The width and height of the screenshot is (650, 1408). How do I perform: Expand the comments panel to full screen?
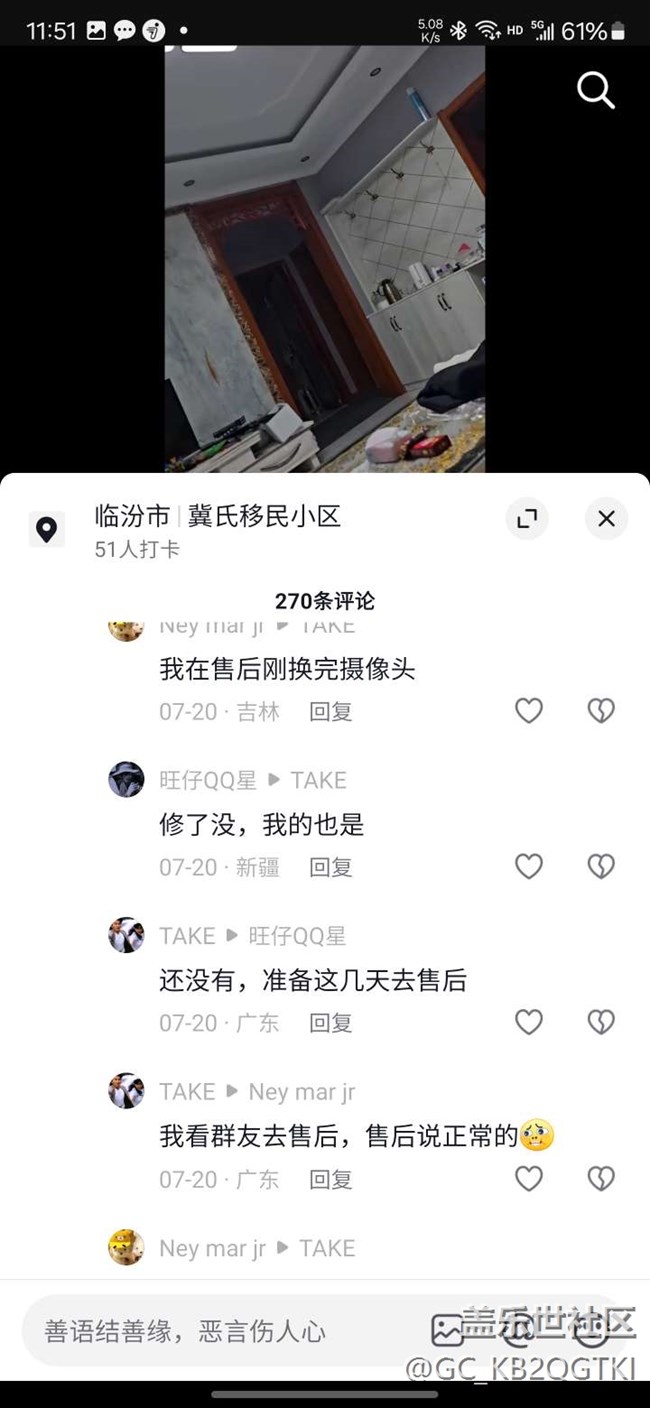tap(527, 519)
